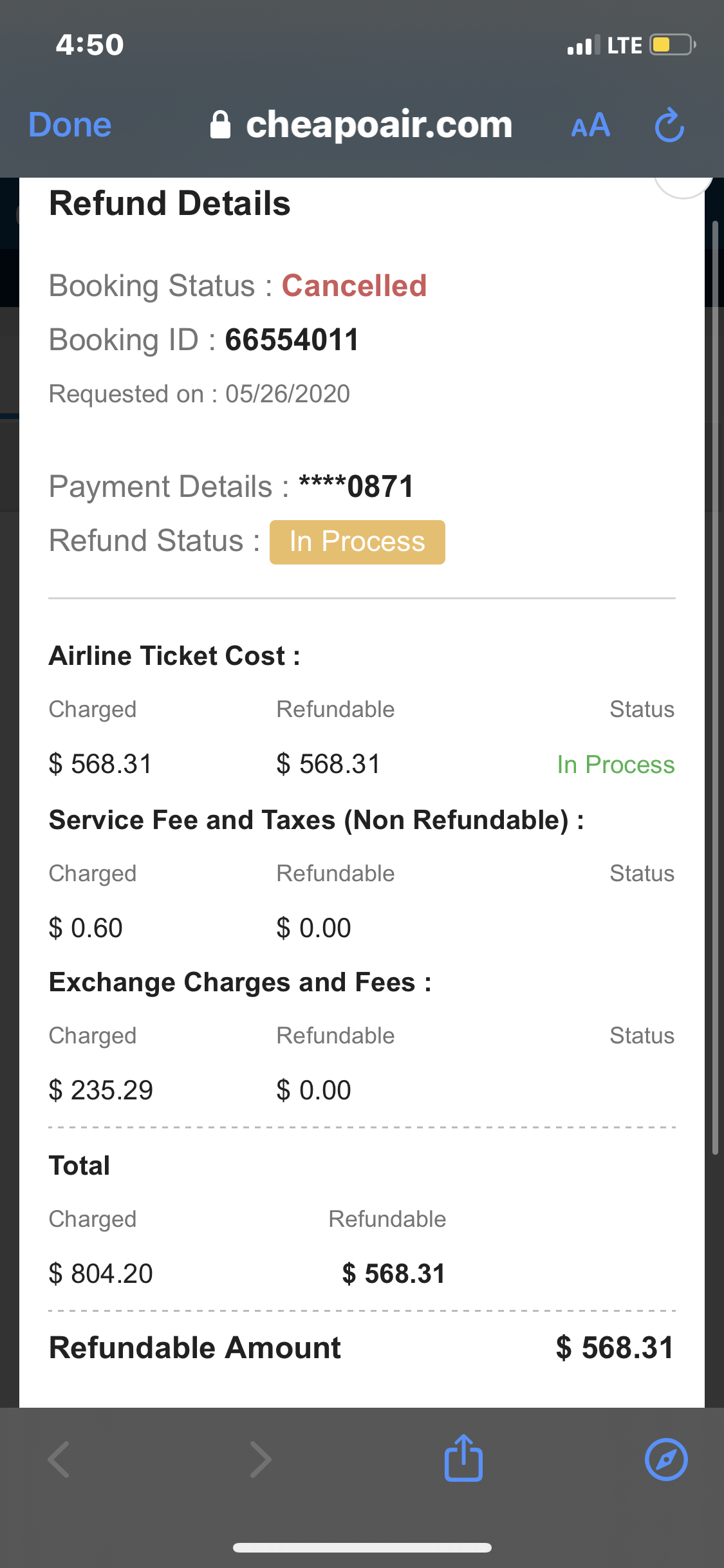
Task: Tap the Cancelled booking status text
Action: [x=353, y=285]
